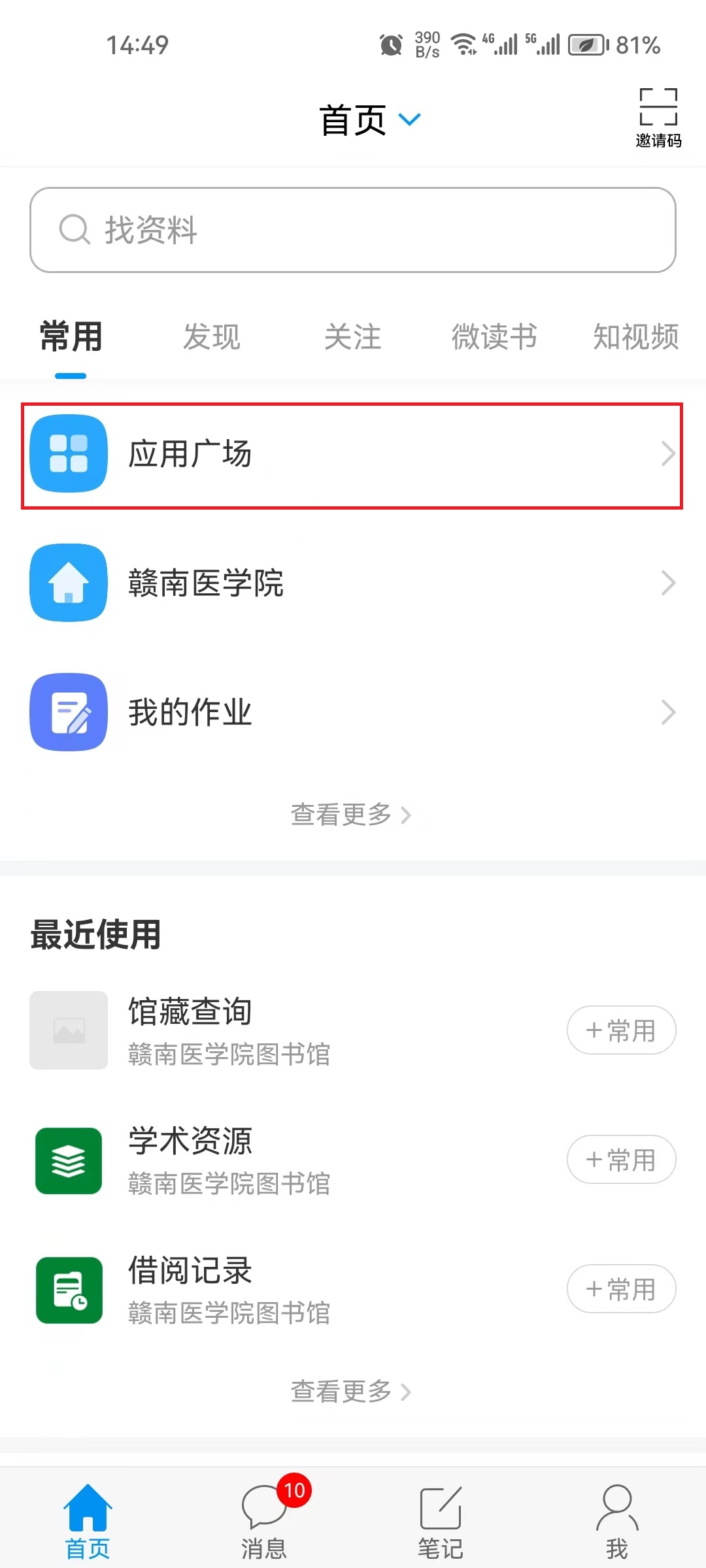Add 借阅记录 to 常用

coord(621,1289)
